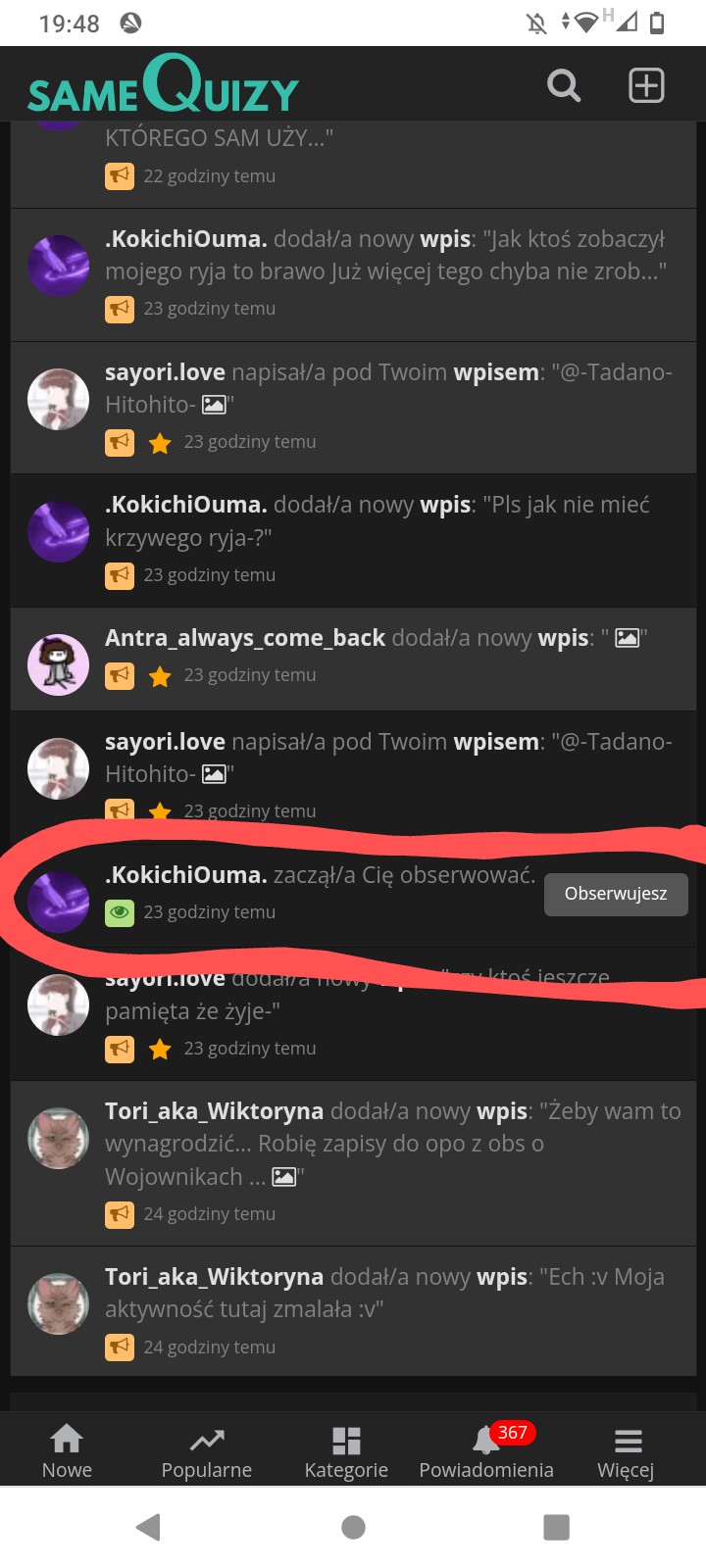706x1568 pixels.
Task: Open the search icon in header
Action: tap(564, 86)
